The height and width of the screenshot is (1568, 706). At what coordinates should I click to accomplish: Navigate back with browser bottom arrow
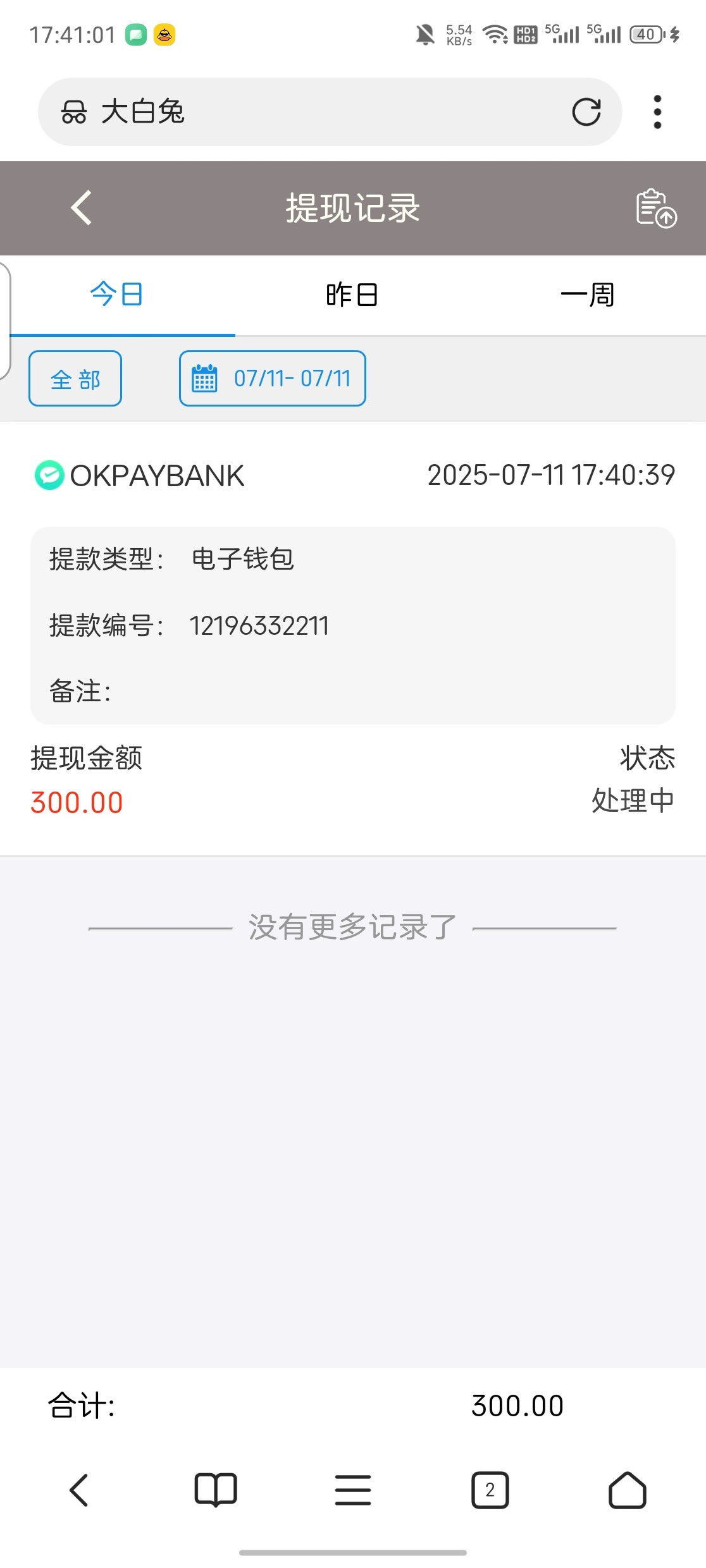click(79, 1490)
